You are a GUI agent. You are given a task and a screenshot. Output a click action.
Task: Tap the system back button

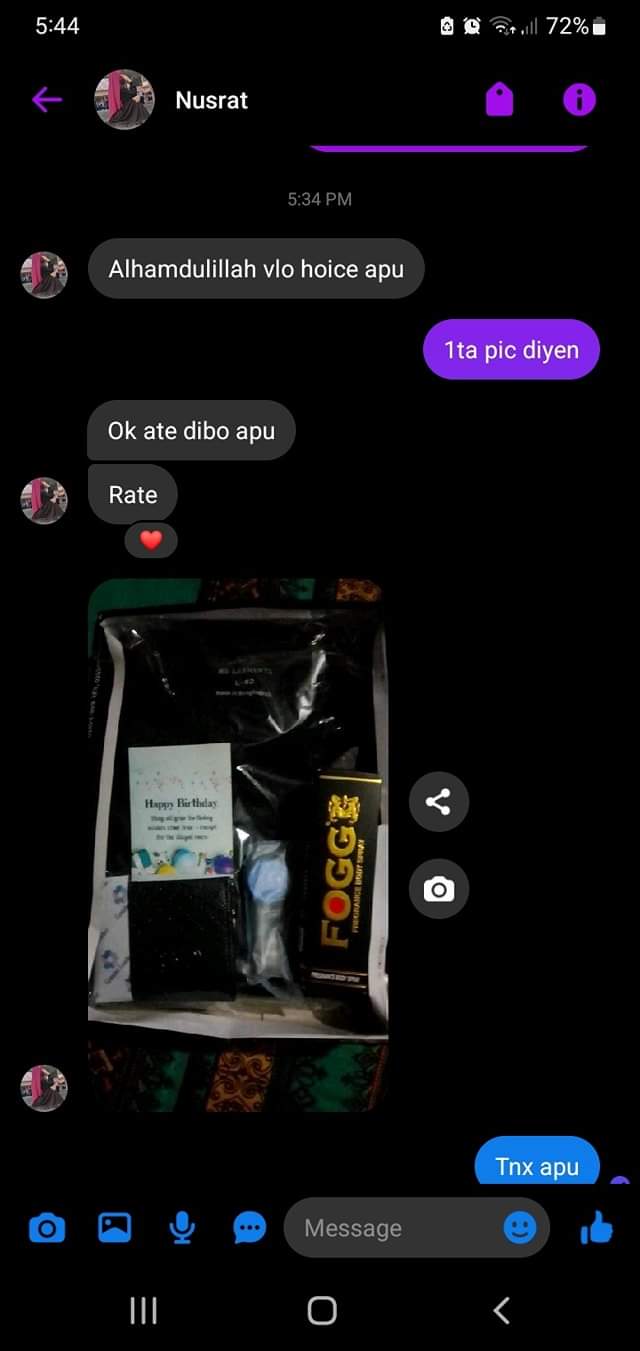(501, 1310)
